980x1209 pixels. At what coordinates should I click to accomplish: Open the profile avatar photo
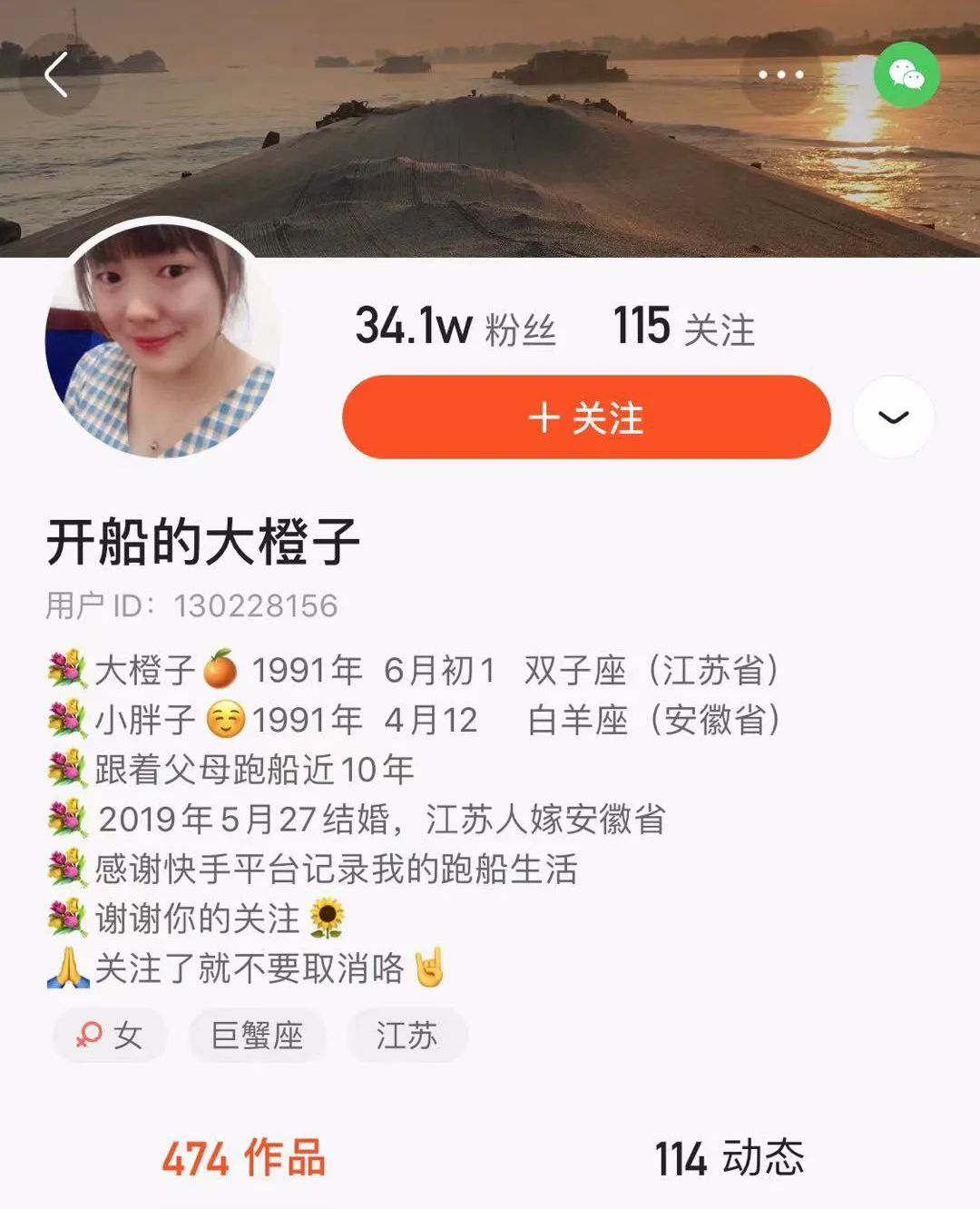pyautogui.click(x=162, y=338)
